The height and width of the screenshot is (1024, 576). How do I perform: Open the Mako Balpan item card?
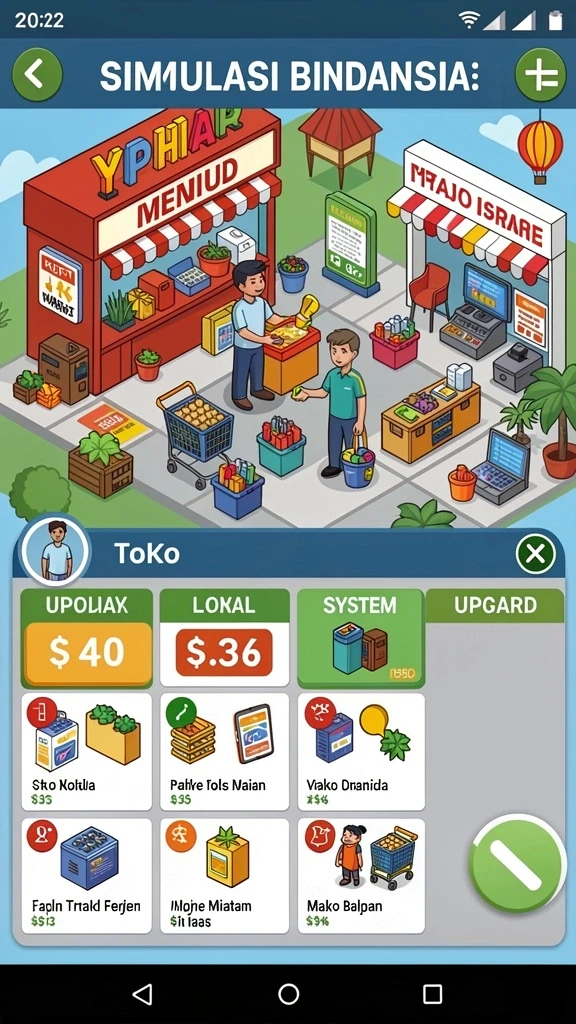point(361,876)
